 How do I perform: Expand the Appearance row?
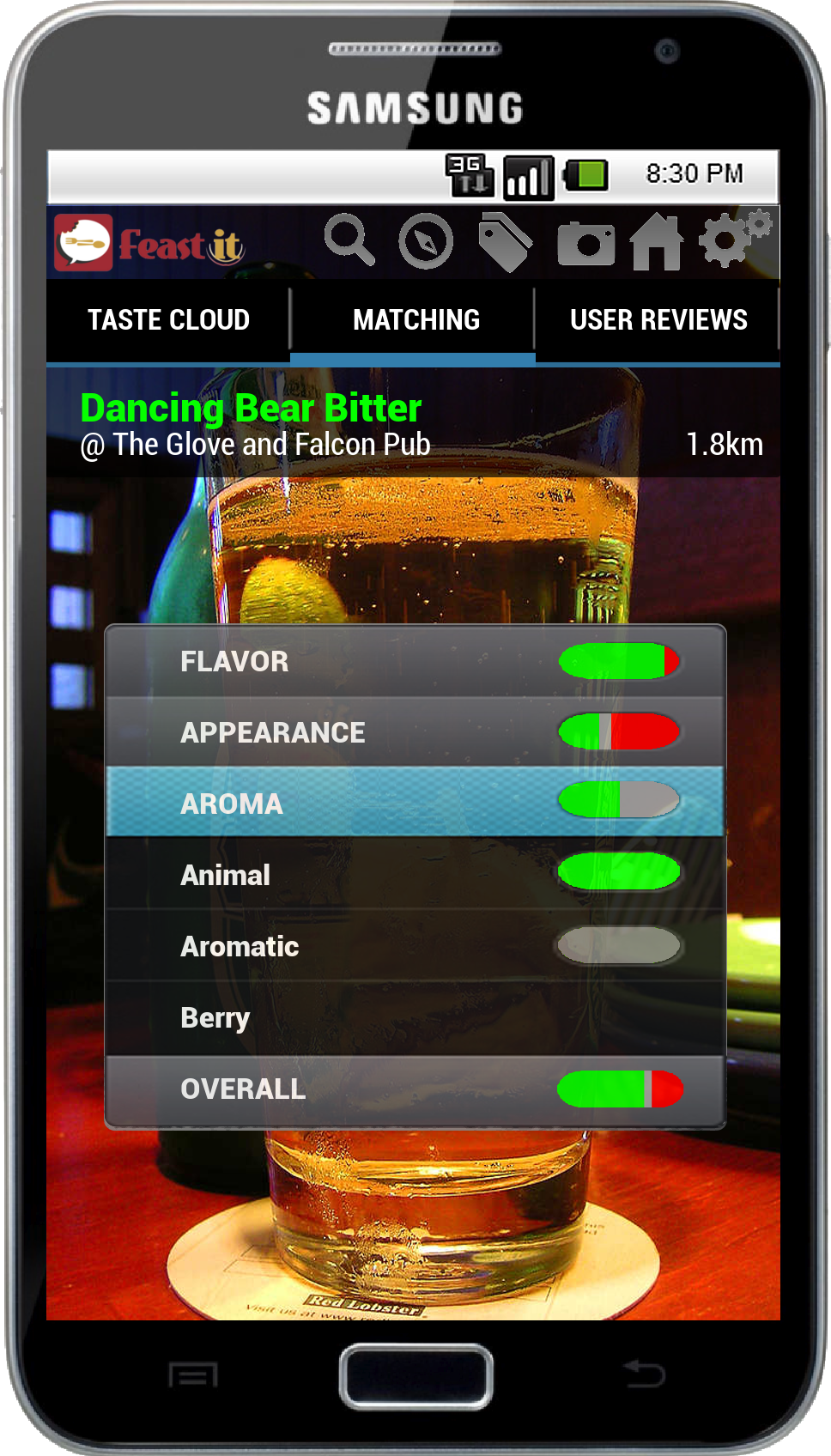pos(415,732)
